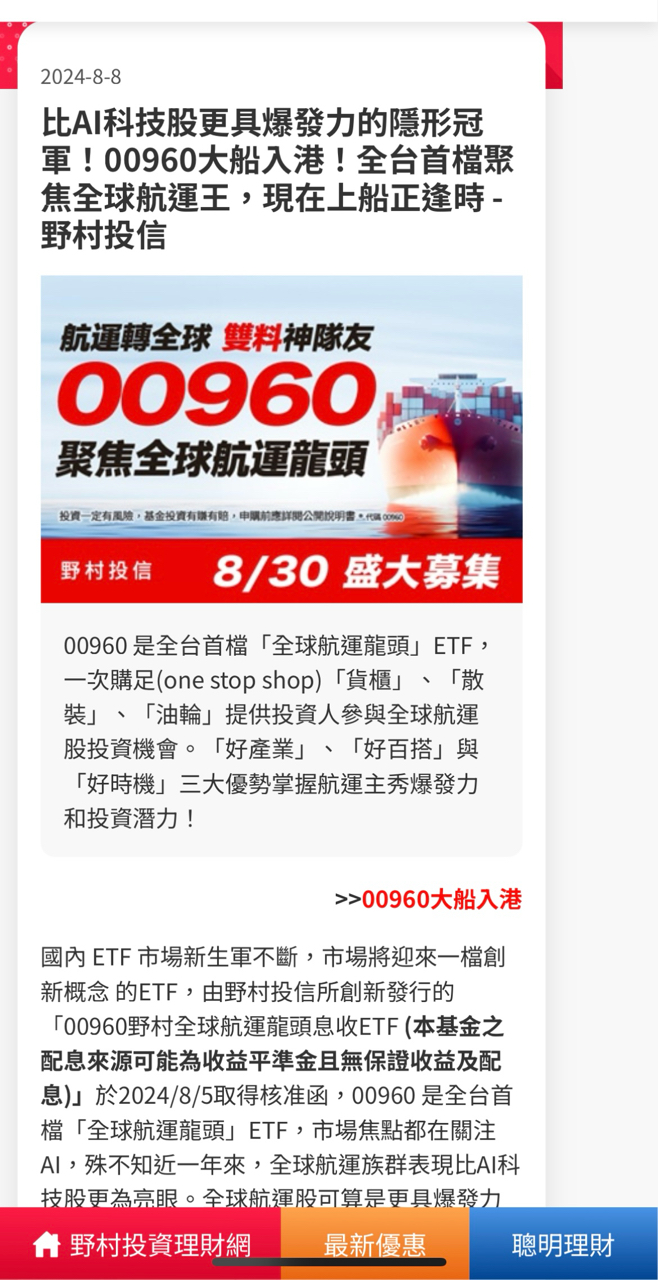The image size is (658, 1280).
Task: Open the >>00960大船入港 link
Action: 429,899
